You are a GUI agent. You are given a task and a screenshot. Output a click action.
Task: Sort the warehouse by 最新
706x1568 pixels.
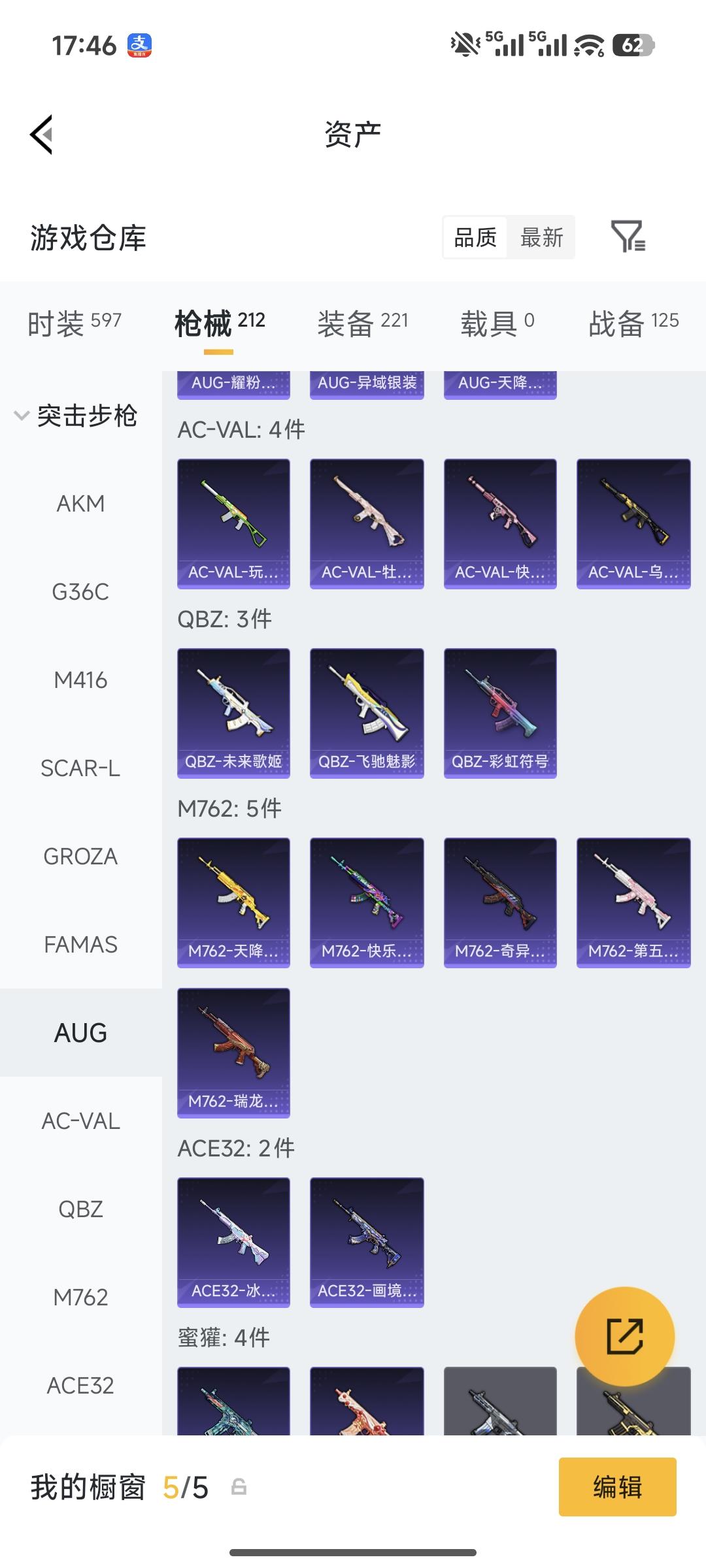click(541, 237)
